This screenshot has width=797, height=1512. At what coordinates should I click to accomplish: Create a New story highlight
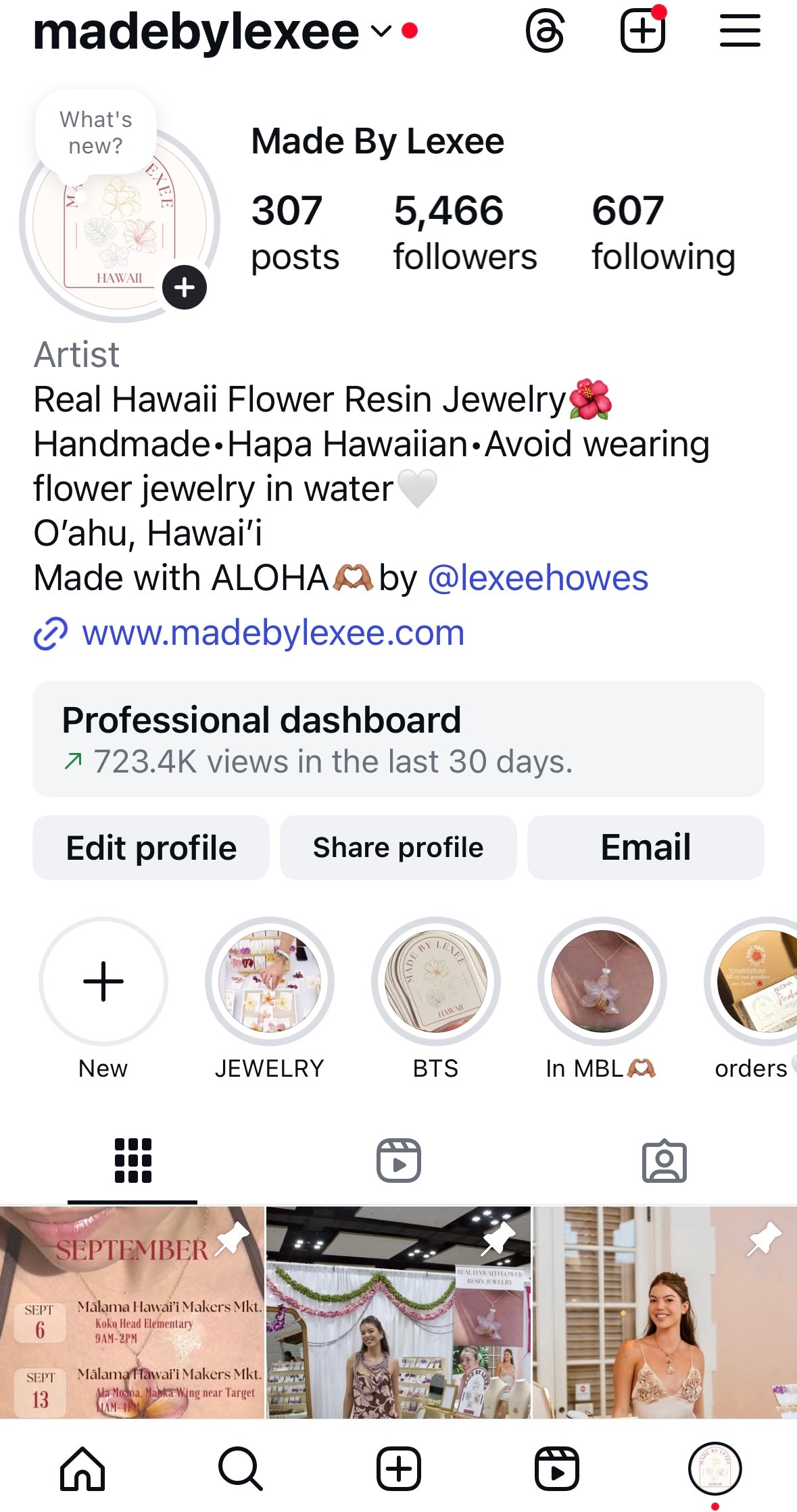[103, 981]
